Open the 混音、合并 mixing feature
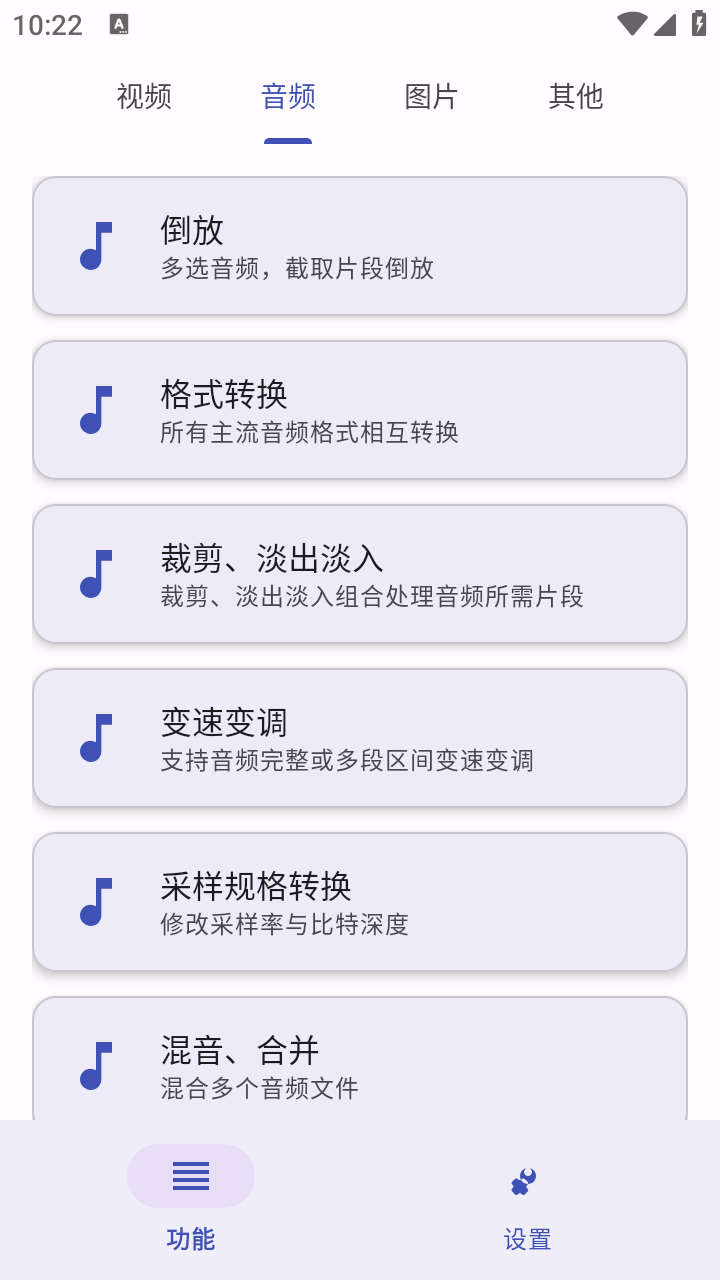Image resolution: width=720 pixels, height=1280 pixels. pyautogui.click(x=359, y=1060)
